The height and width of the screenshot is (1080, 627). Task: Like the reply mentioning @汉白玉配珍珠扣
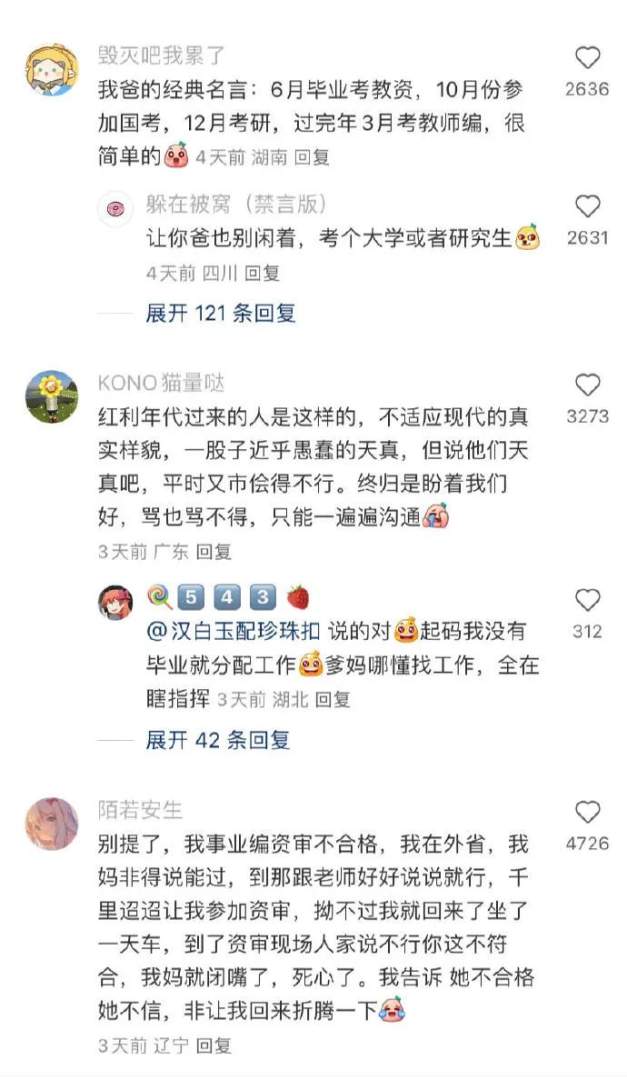(587, 600)
